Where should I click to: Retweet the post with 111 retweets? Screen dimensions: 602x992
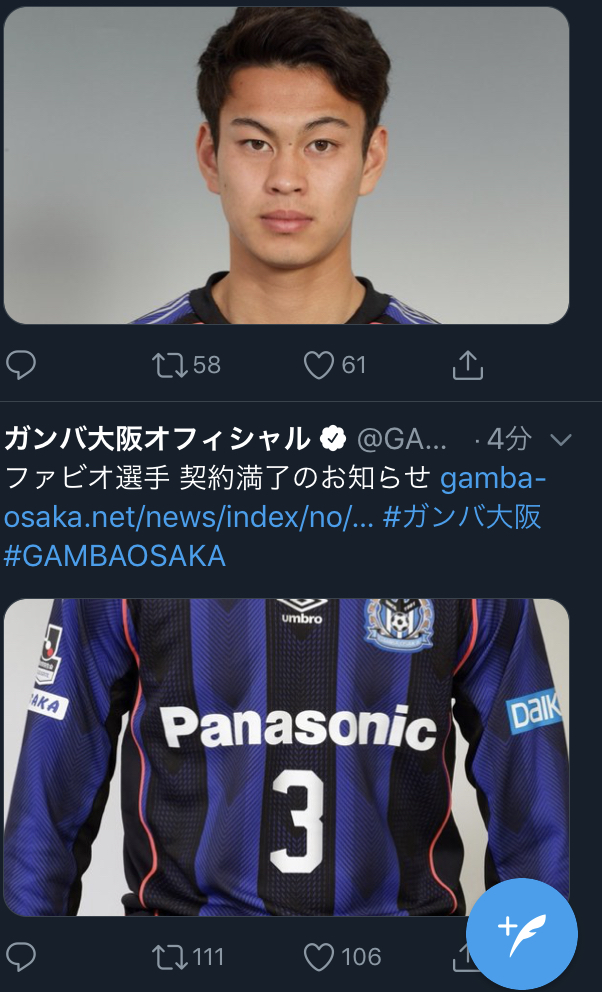[x=169, y=957]
